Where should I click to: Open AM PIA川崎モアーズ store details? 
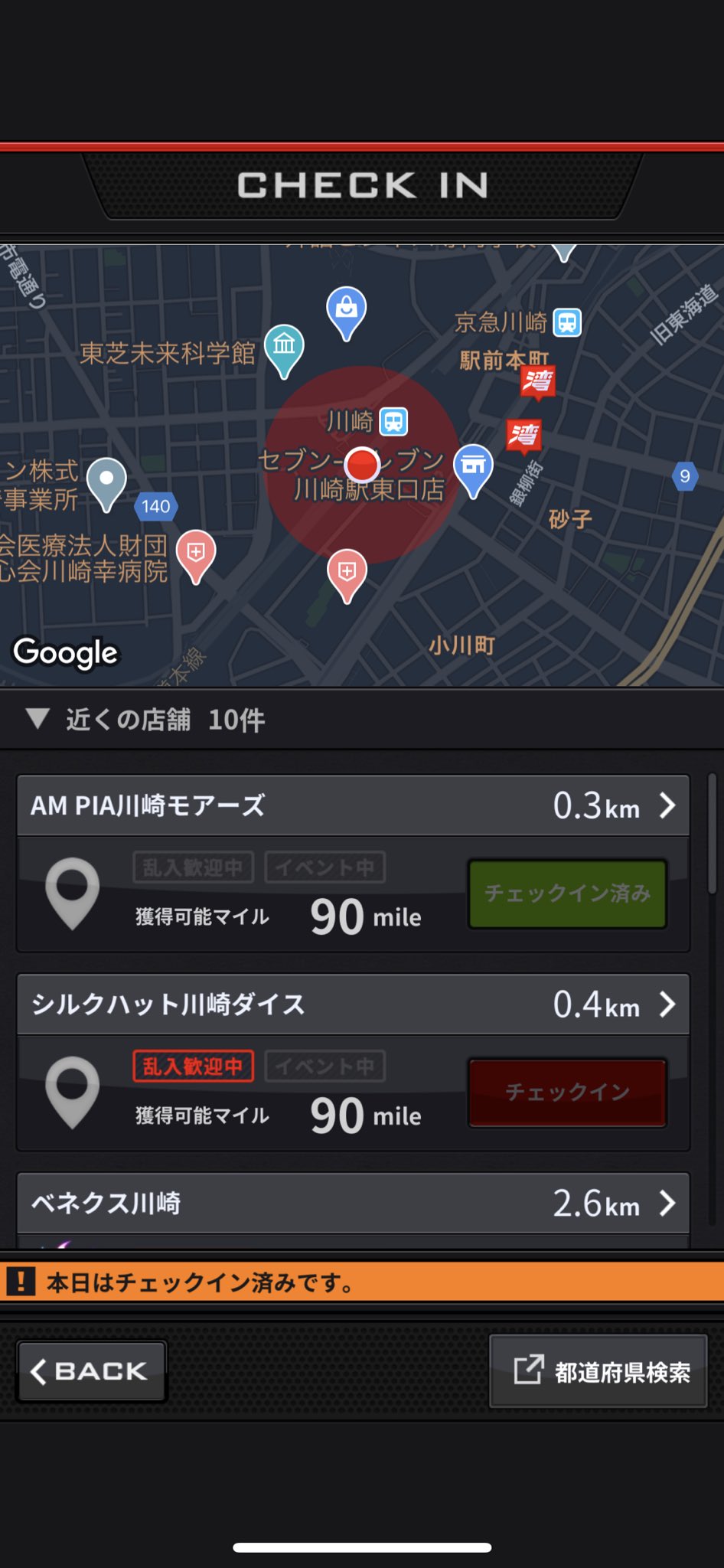[x=353, y=805]
